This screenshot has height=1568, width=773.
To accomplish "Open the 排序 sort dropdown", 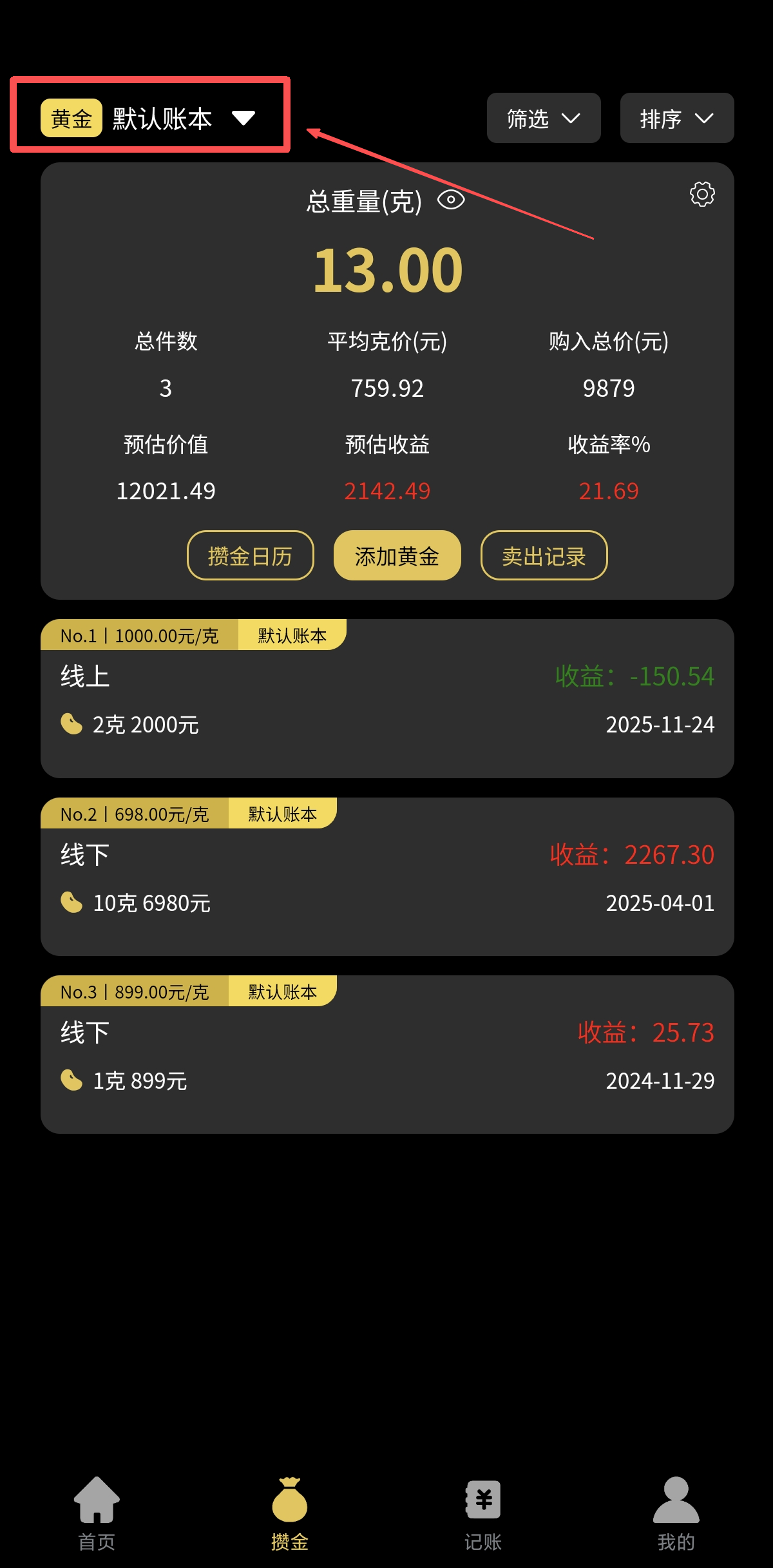I will pos(676,118).
